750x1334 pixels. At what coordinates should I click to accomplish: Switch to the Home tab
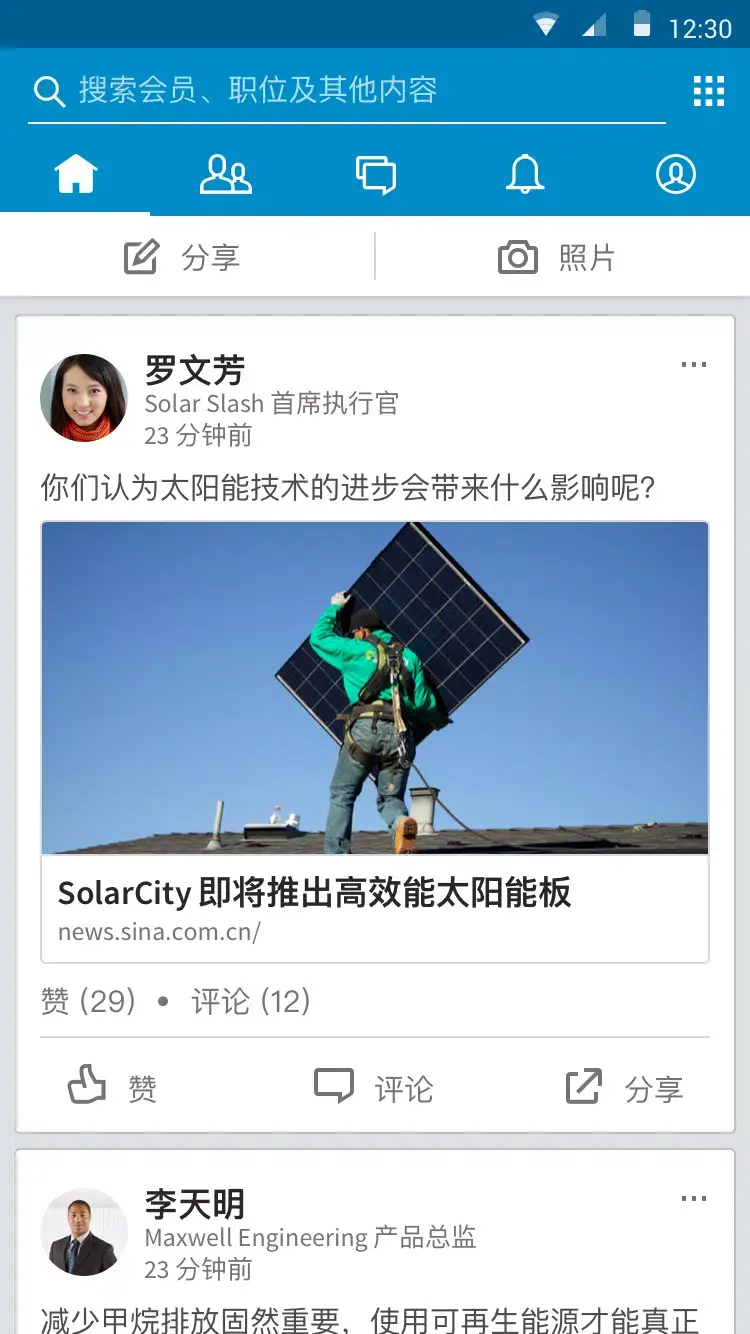76,175
